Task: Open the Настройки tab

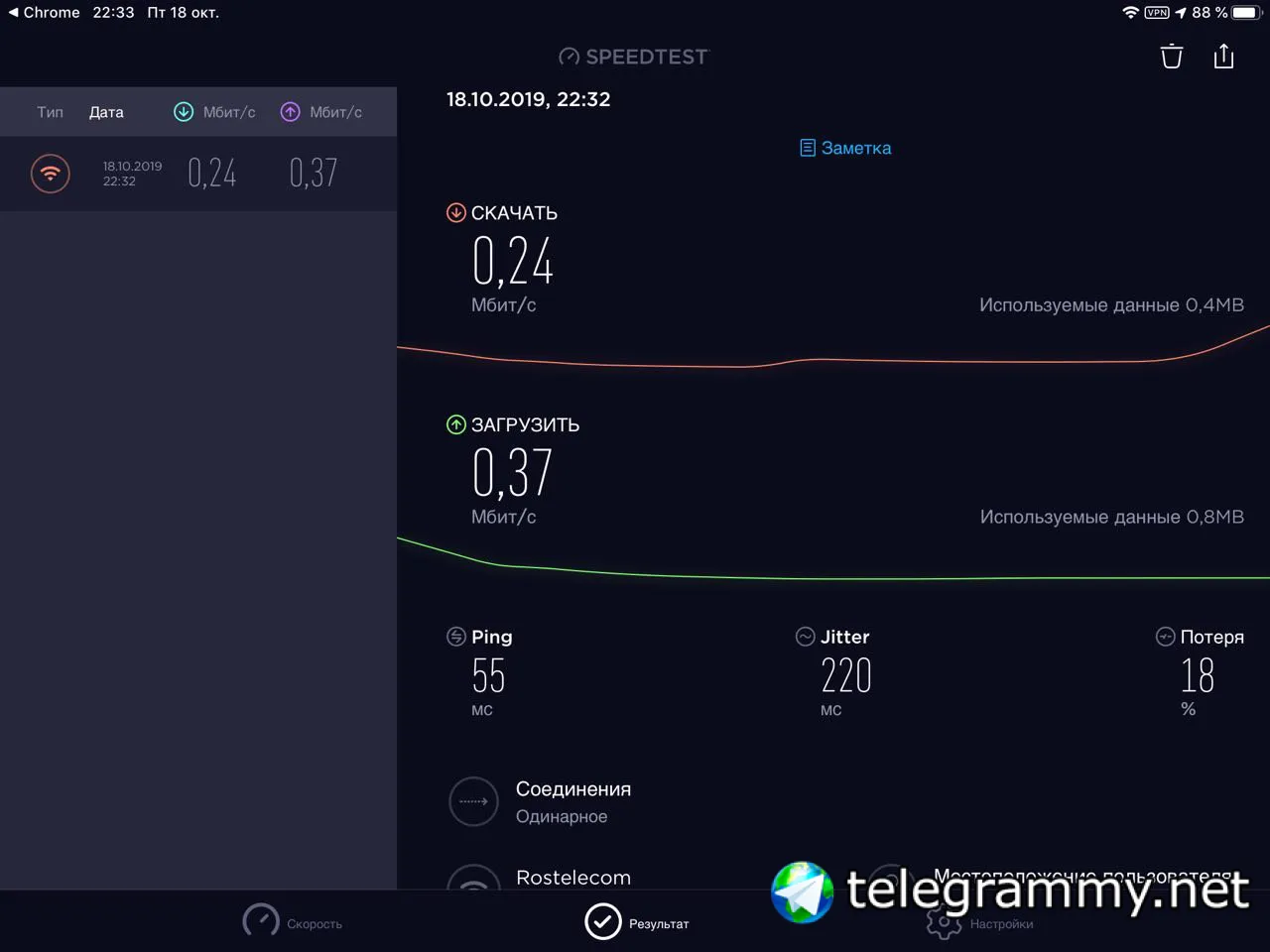Action: click(980, 923)
